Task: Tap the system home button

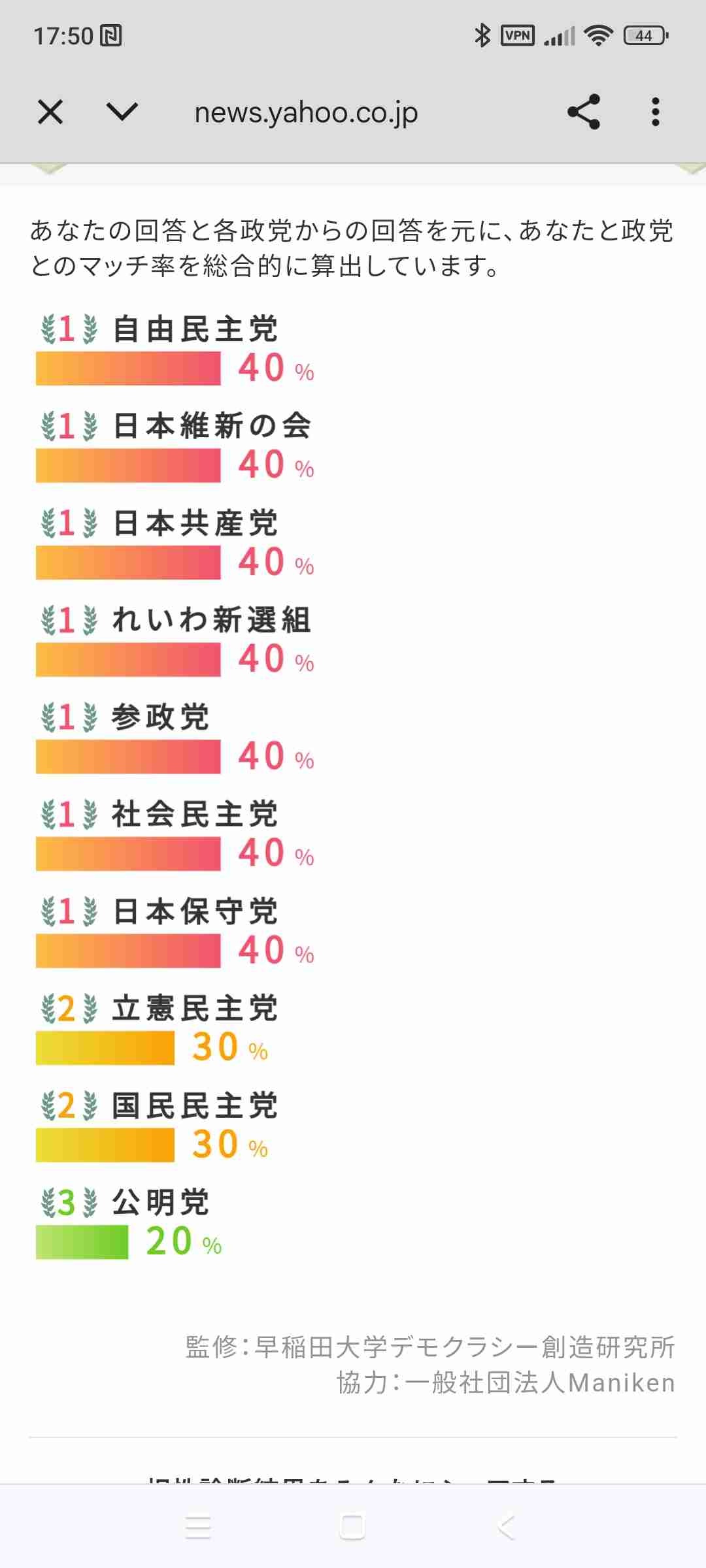Action: click(x=352, y=1527)
